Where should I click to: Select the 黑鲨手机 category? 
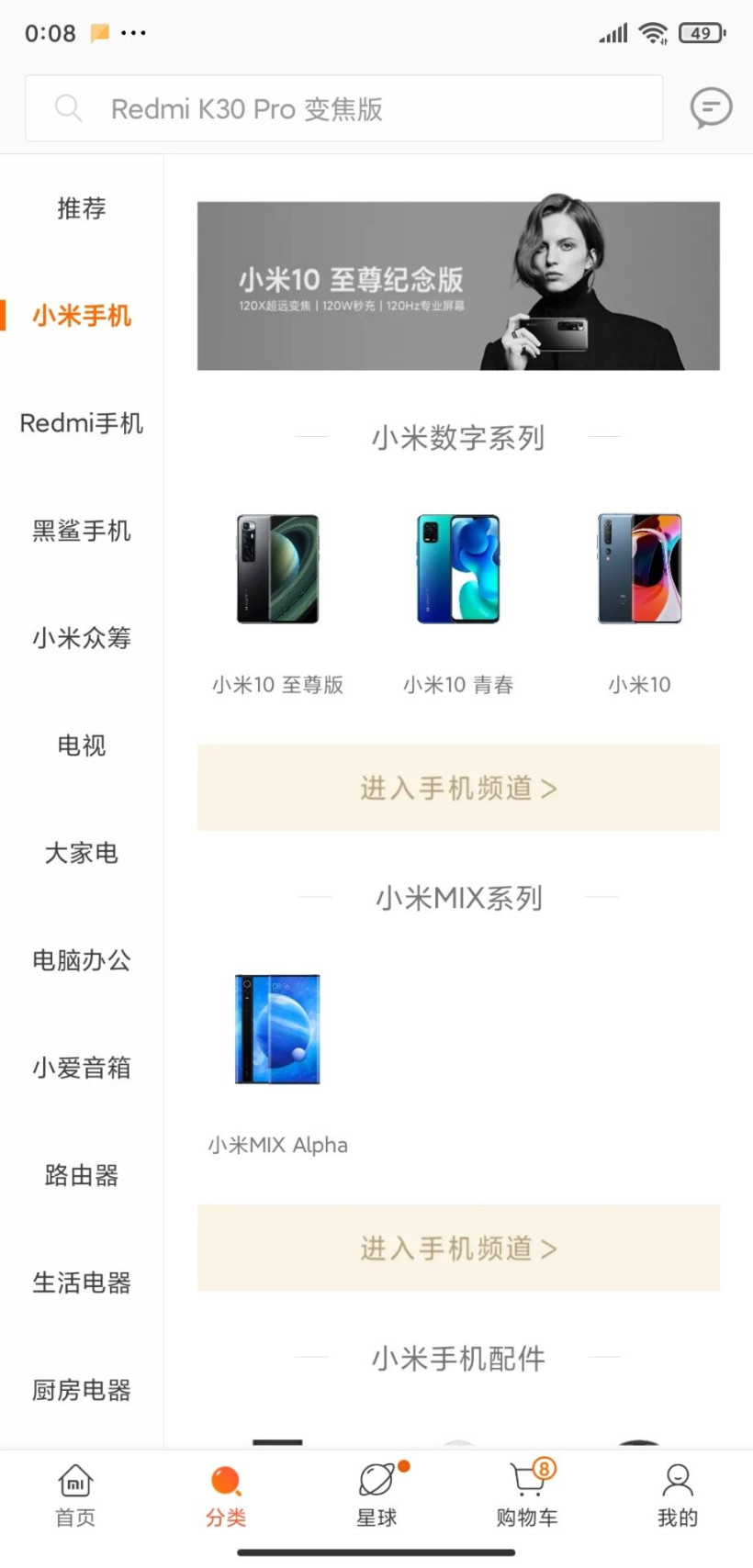point(82,531)
